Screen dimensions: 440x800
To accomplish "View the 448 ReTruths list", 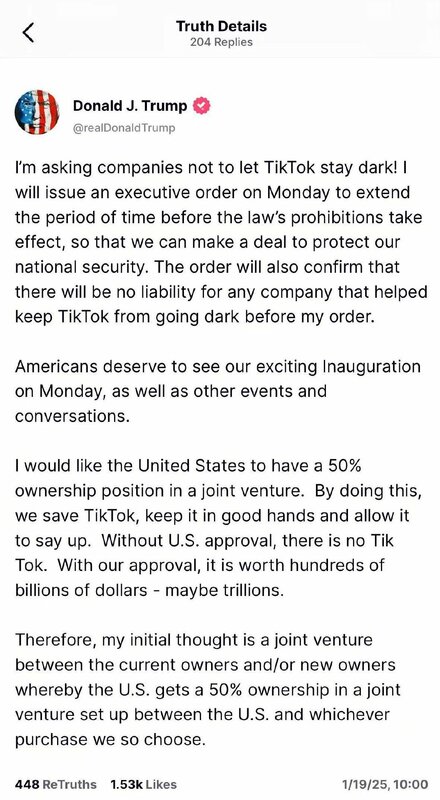I will pos(56,784).
